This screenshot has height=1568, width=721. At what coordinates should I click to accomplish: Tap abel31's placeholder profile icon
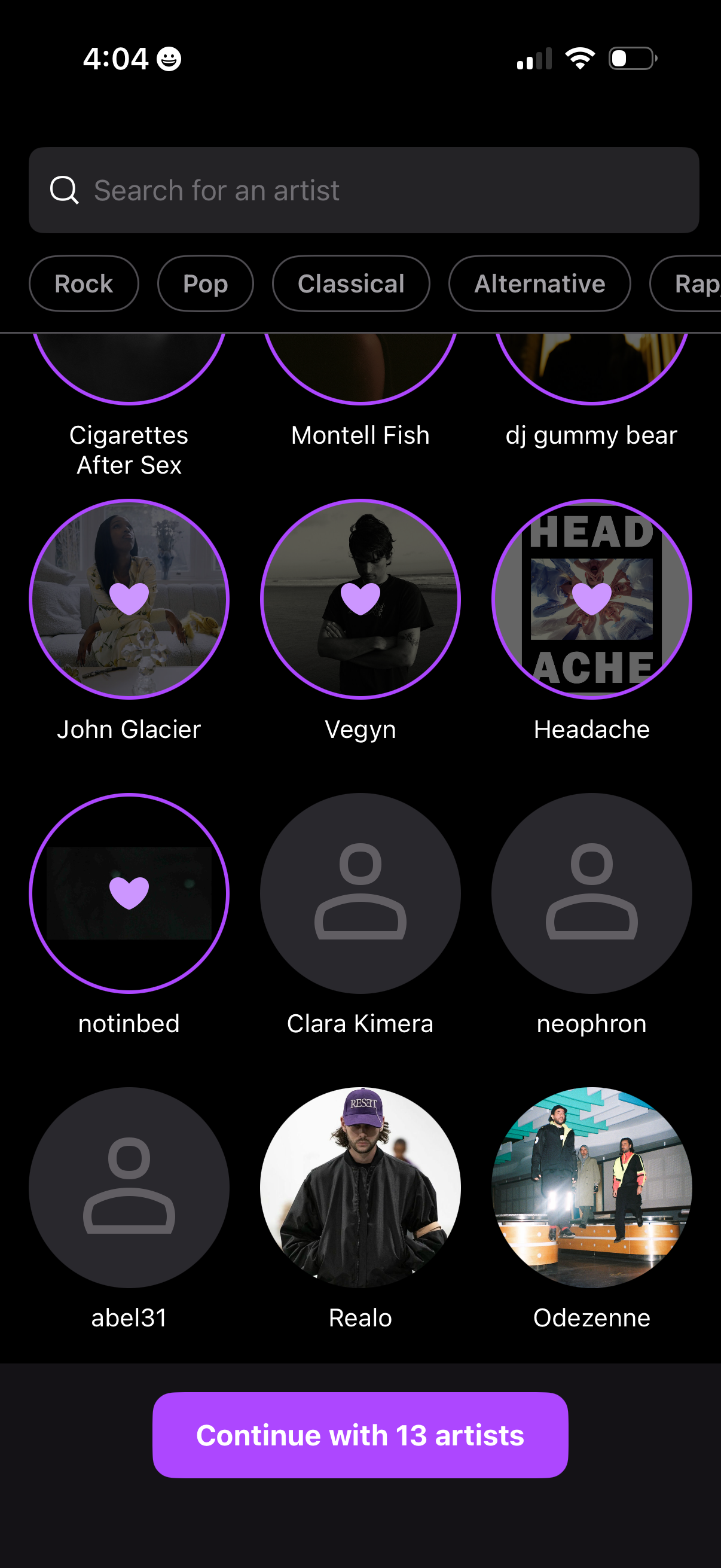pyautogui.click(x=129, y=1186)
